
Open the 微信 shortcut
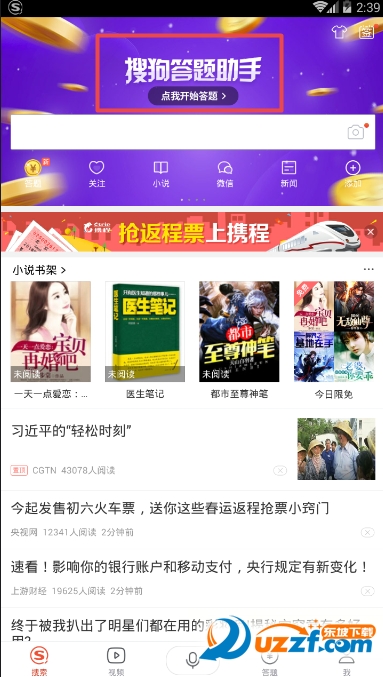coord(225,174)
